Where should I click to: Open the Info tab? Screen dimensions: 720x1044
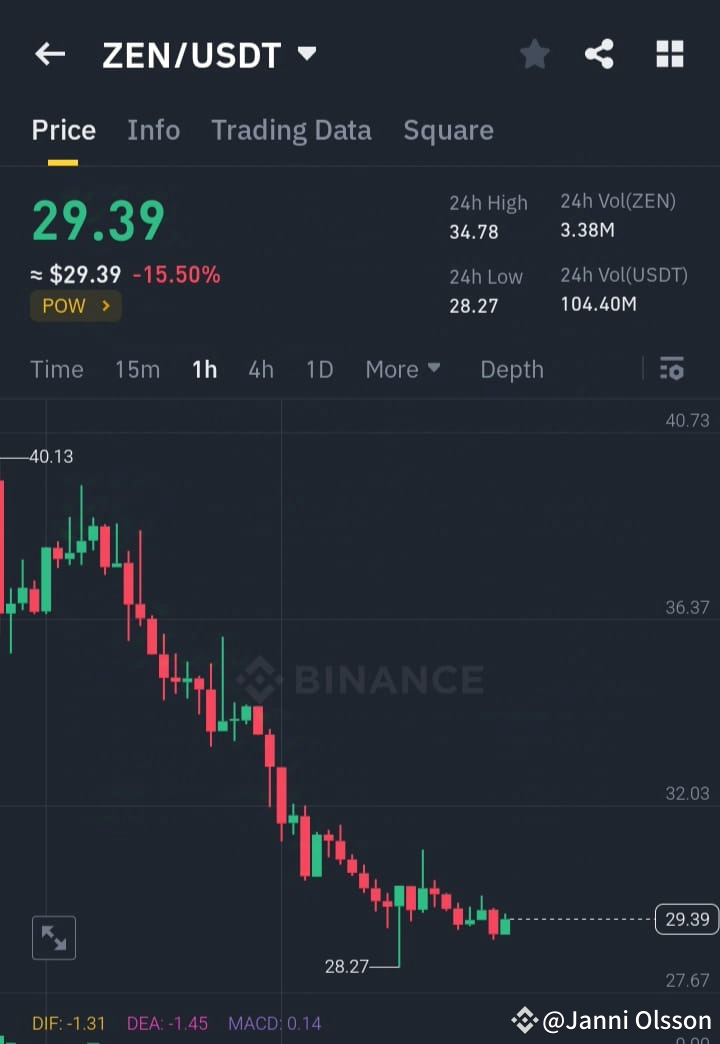click(153, 130)
